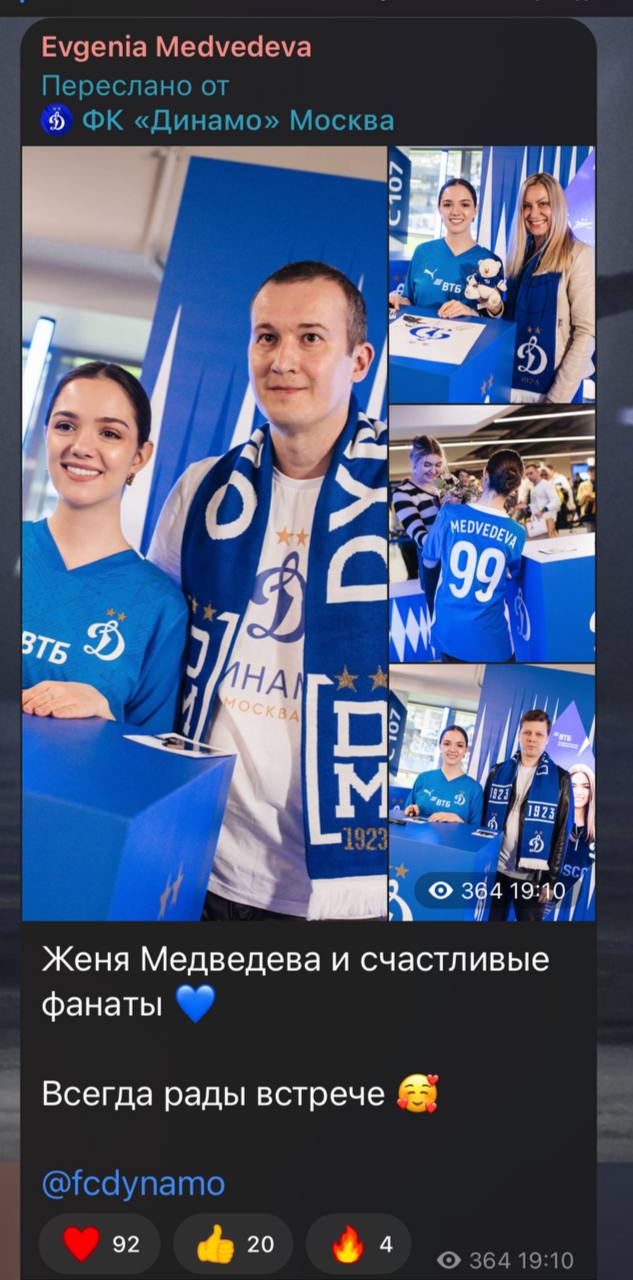Open photo with blonde woman holding scarf
Viewport: 633px width, 1280px height.
[x=492, y=274]
